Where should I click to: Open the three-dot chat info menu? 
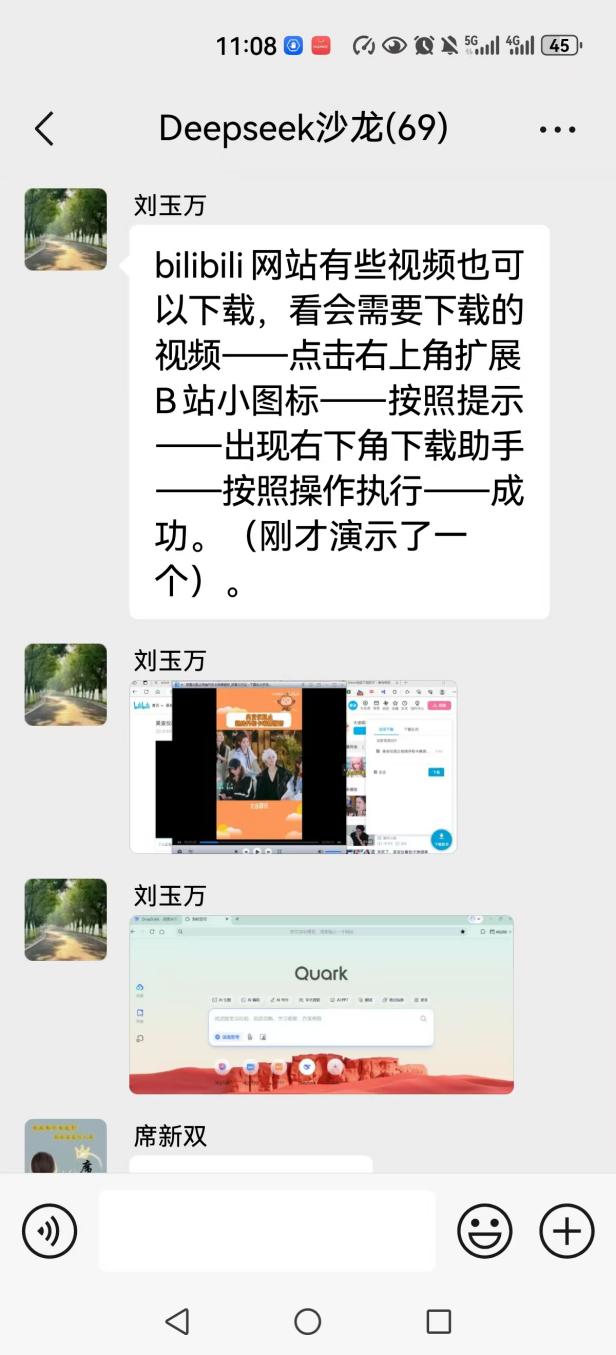tap(557, 129)
